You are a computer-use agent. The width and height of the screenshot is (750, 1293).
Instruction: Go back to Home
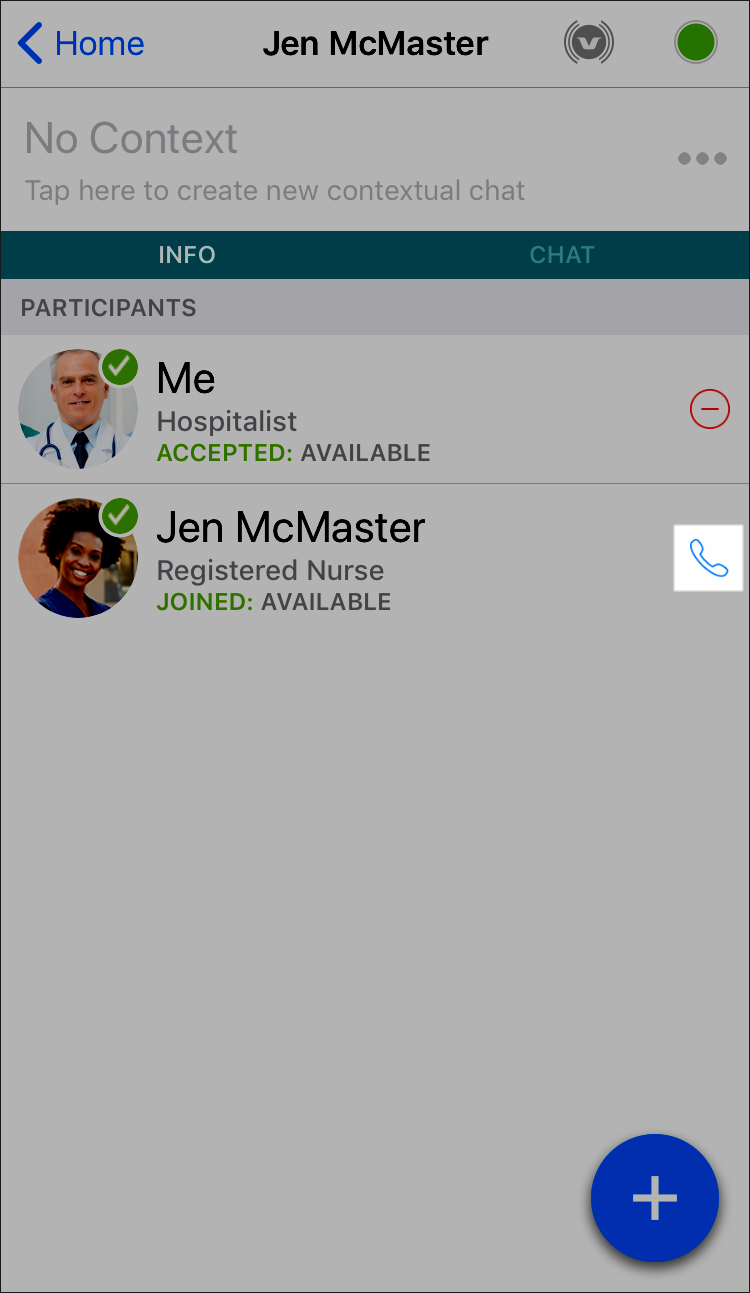coord(80,43)
